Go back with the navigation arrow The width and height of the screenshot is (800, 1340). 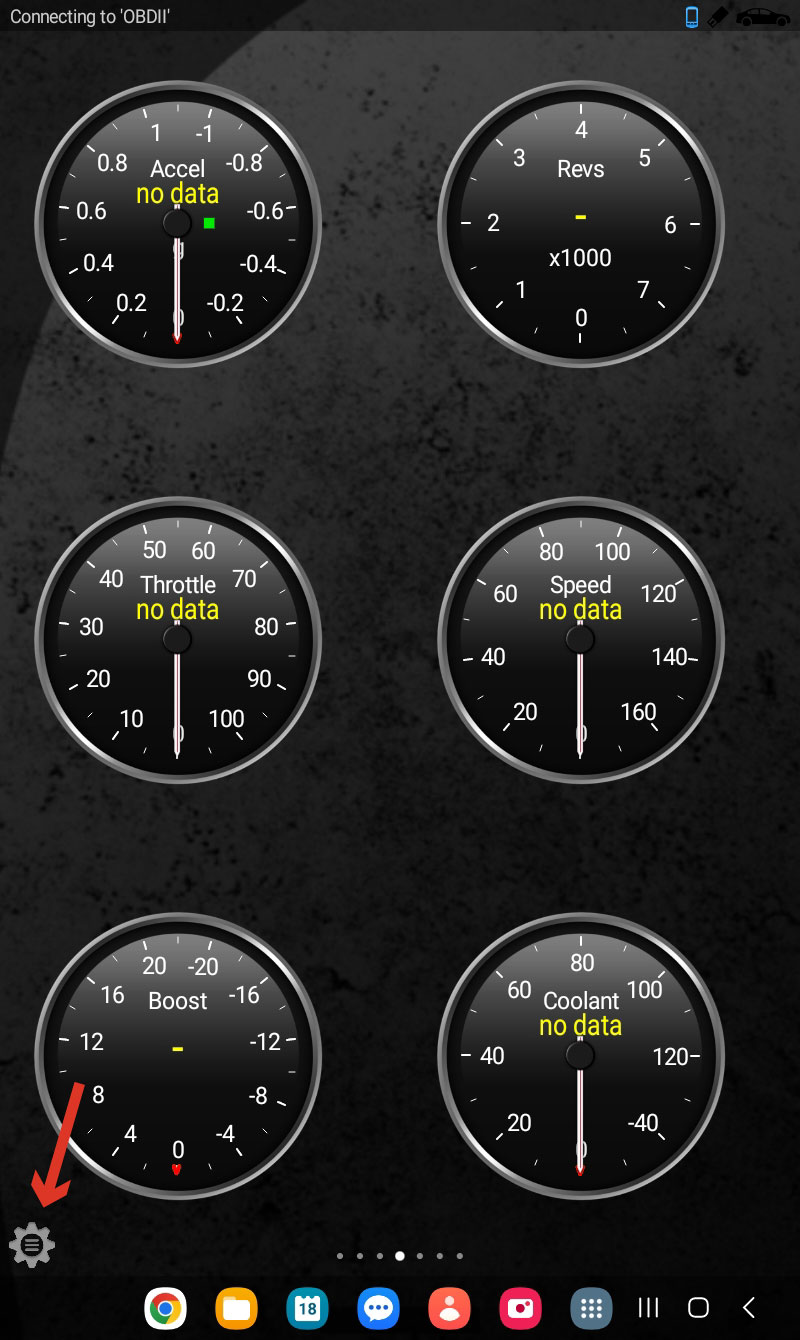point(748,1308)
